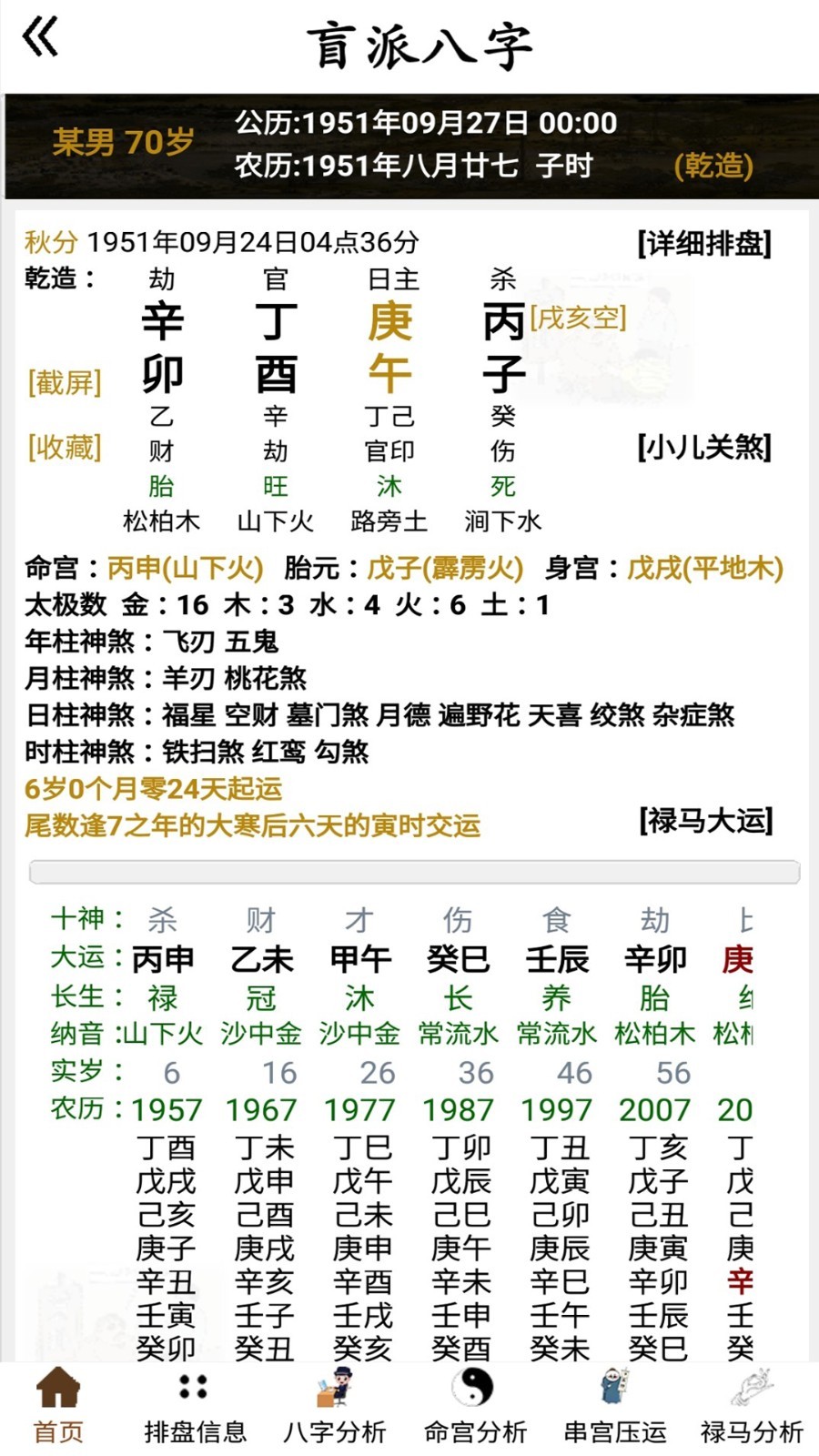Open the 禄马分析 tab
The image size is (819, 1456).
752,1406
